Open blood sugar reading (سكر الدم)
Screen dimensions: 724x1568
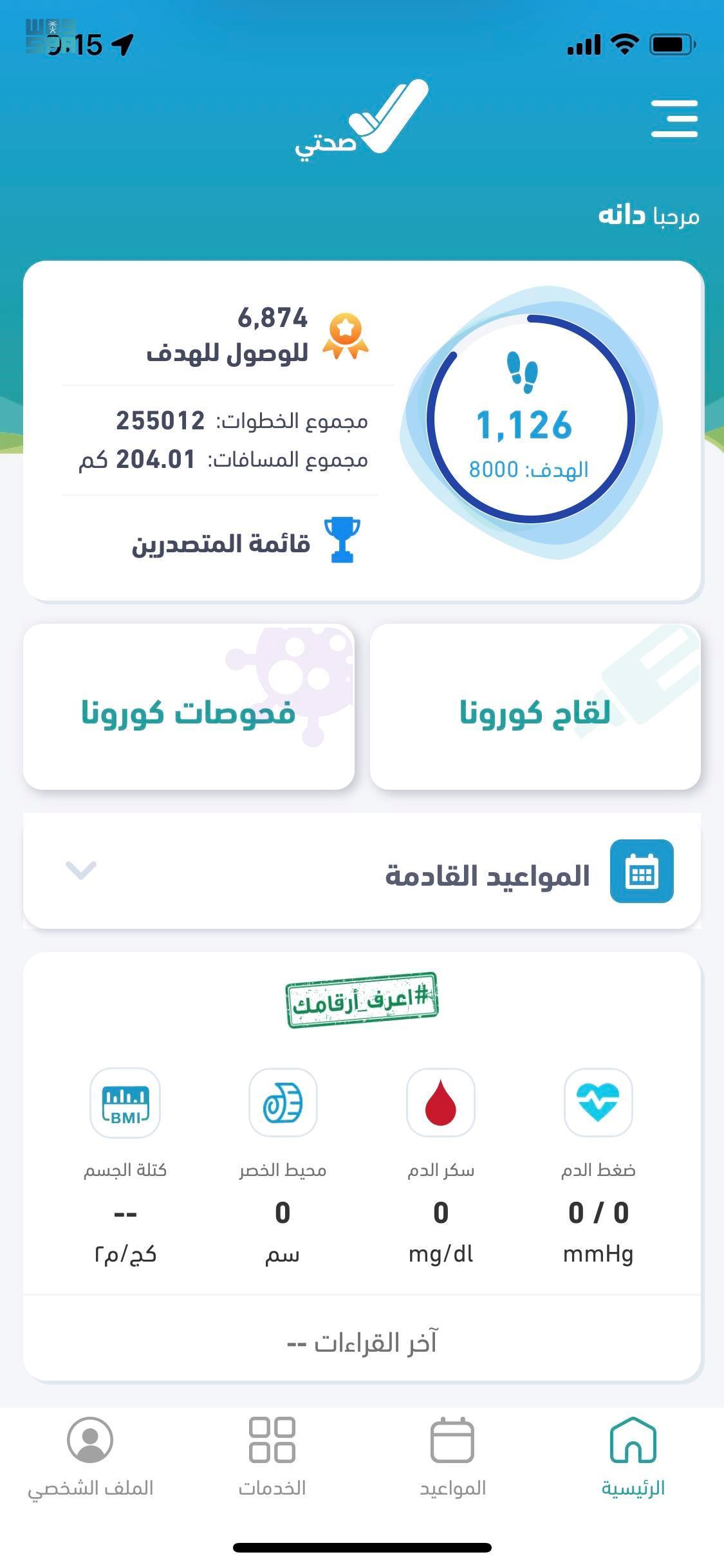(x=441, y=1103)
